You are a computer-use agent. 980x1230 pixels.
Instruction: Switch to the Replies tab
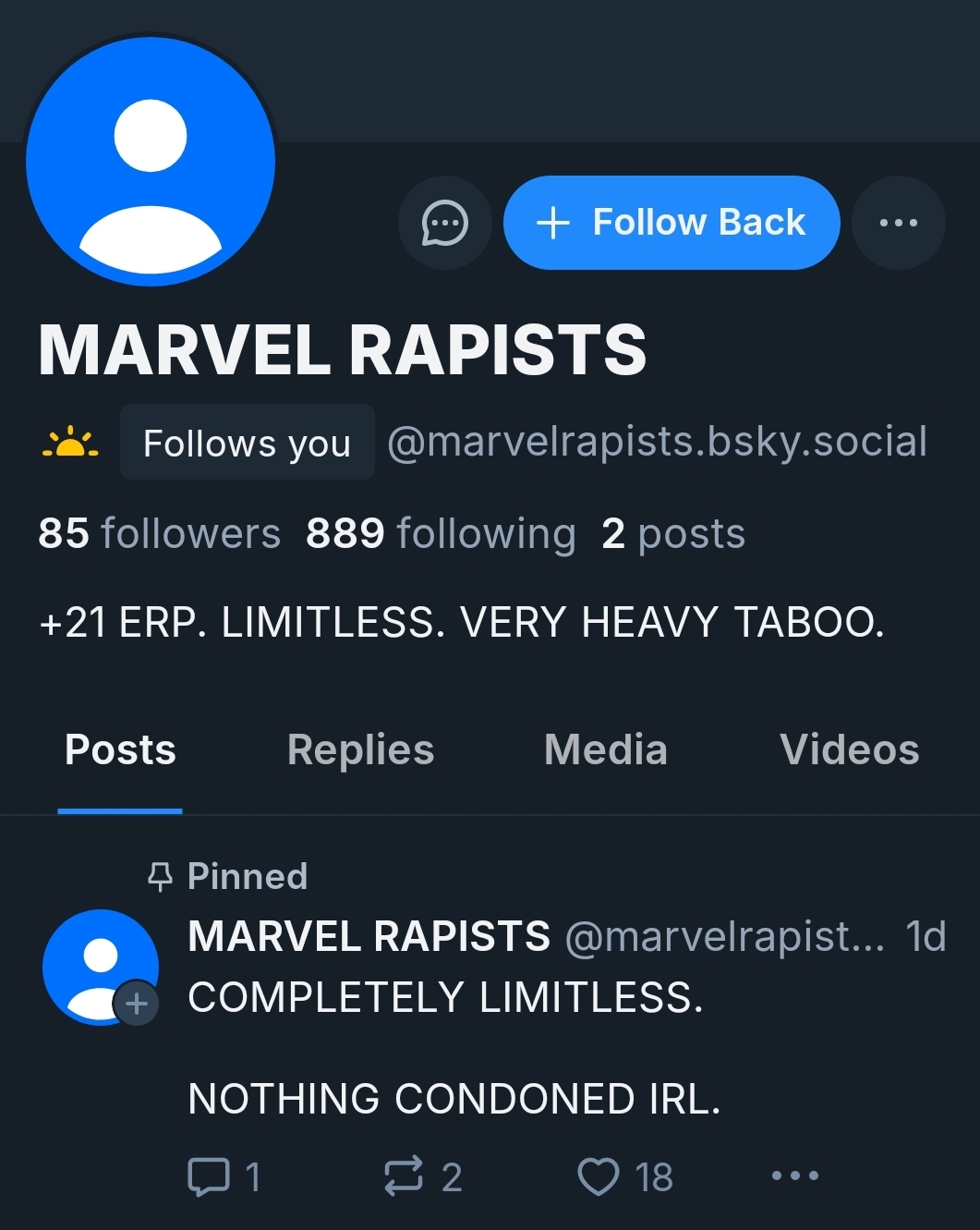tap(360, 749)
